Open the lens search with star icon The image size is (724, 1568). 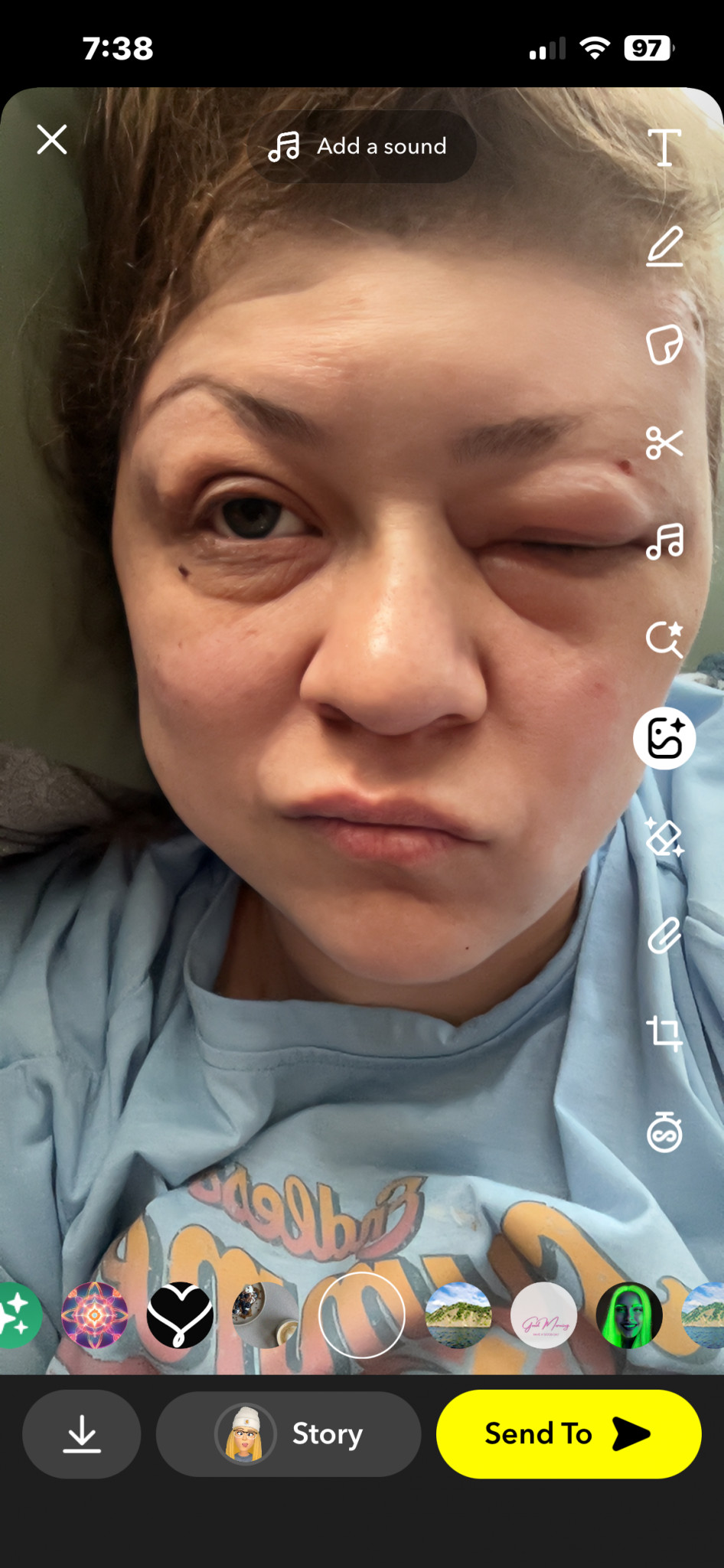pyautogui.click(x=664, y=639)
